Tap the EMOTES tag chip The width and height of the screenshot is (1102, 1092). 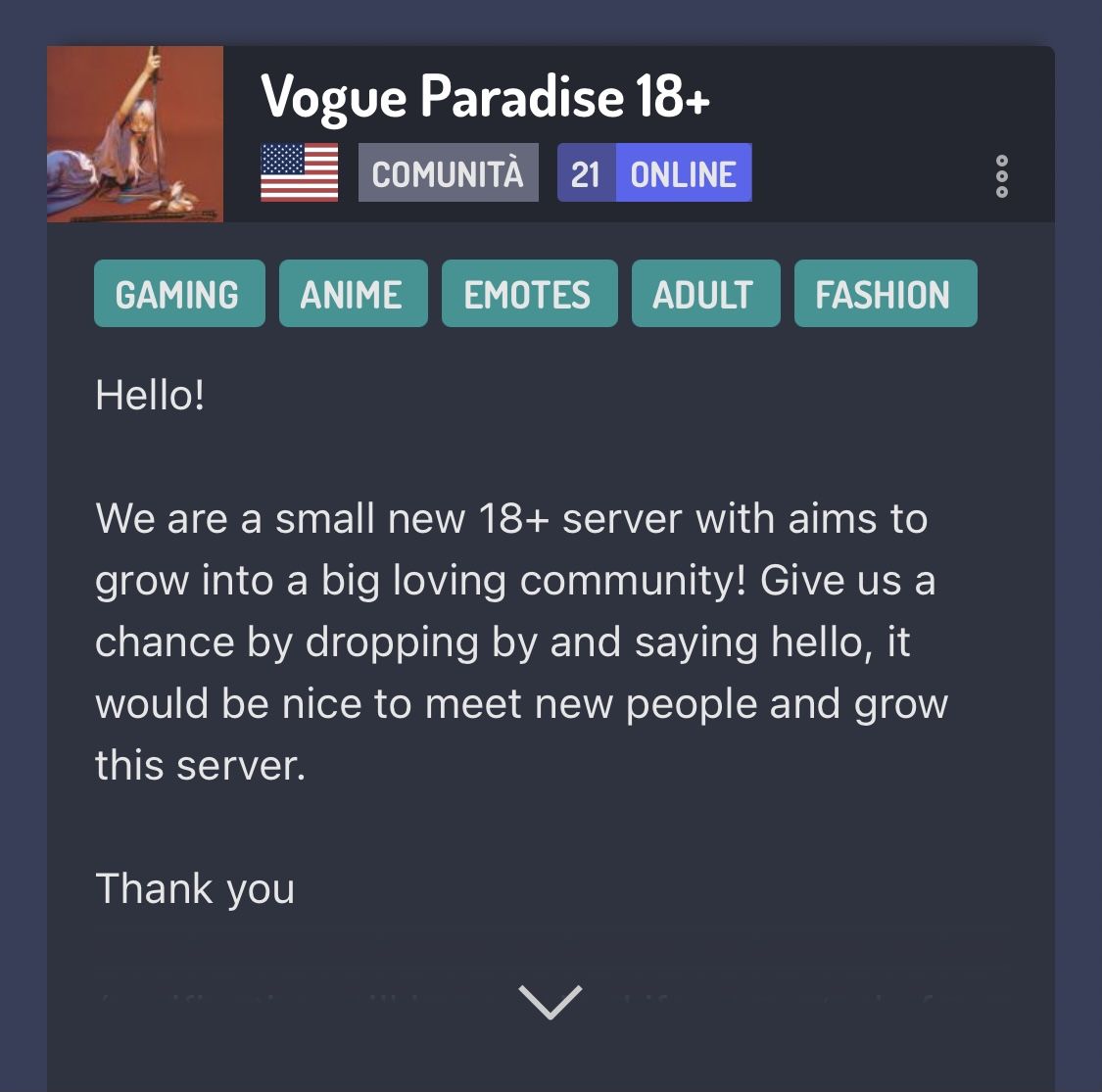(x=529, y=294)
